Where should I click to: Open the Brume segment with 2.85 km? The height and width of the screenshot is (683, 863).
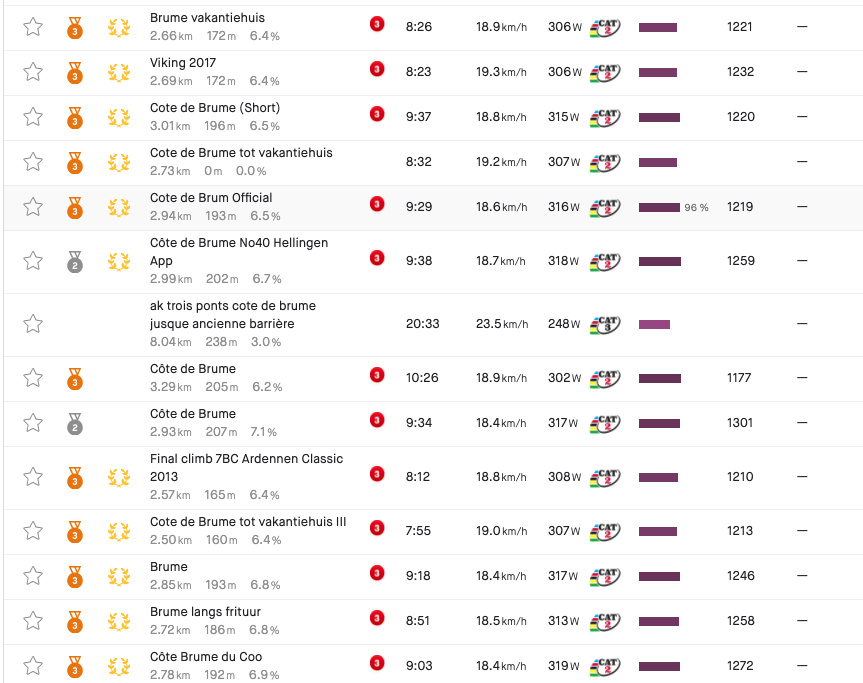169,567
